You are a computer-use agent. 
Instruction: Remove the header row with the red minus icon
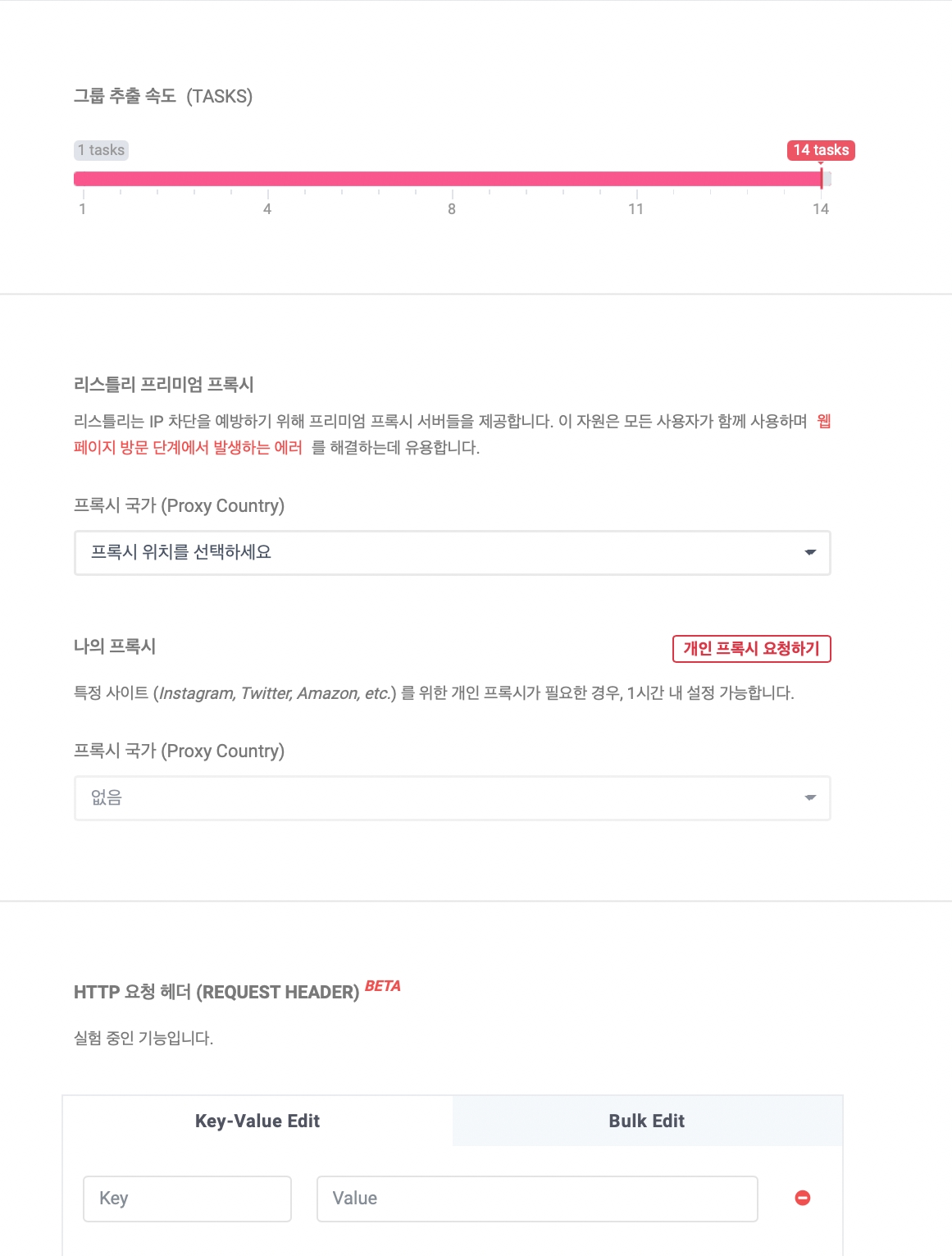pos(803,1199)
